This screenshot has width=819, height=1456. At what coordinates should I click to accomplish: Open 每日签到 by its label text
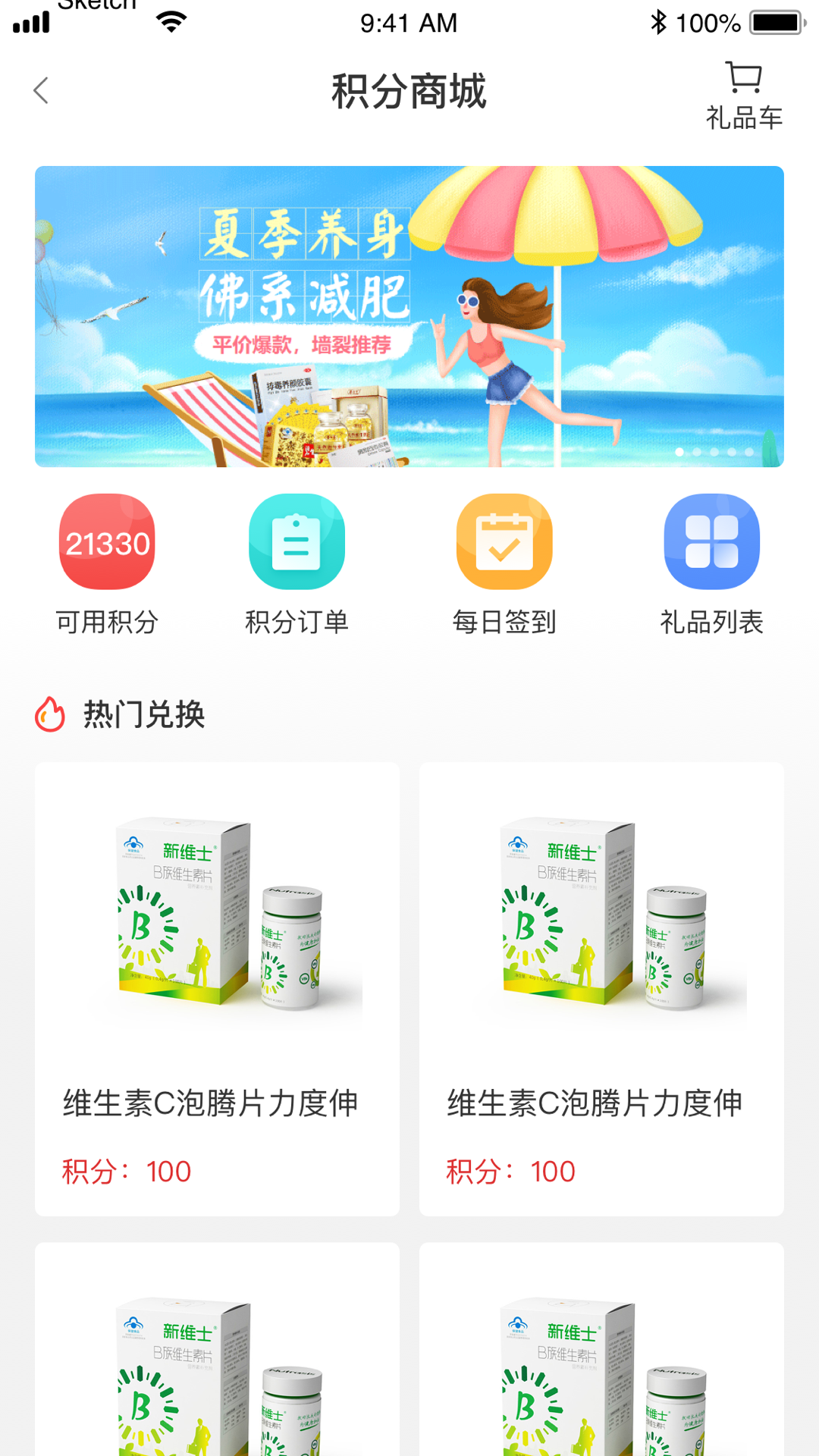tap(504, 623)
